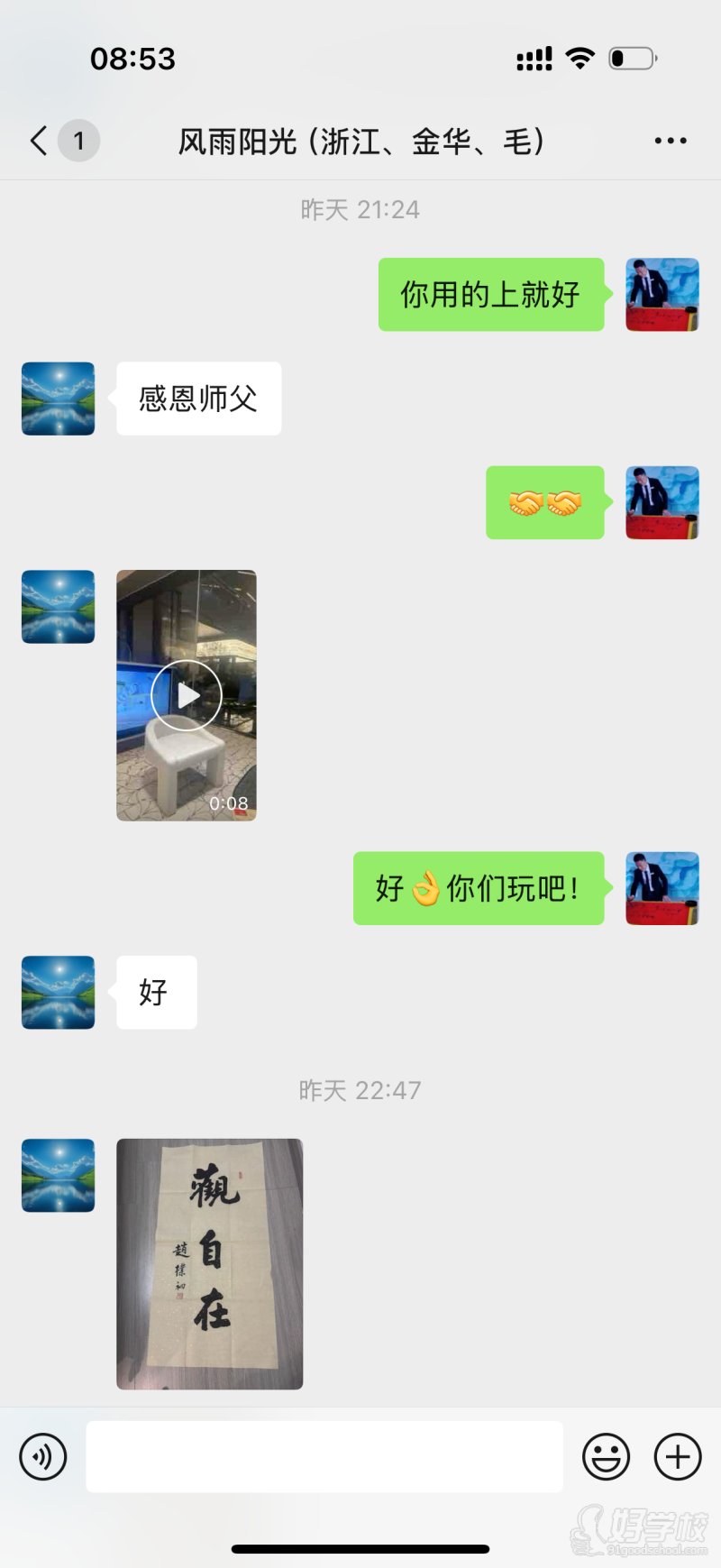
Task: Tap the battery indicator icon
Action: tap(632, 57)
